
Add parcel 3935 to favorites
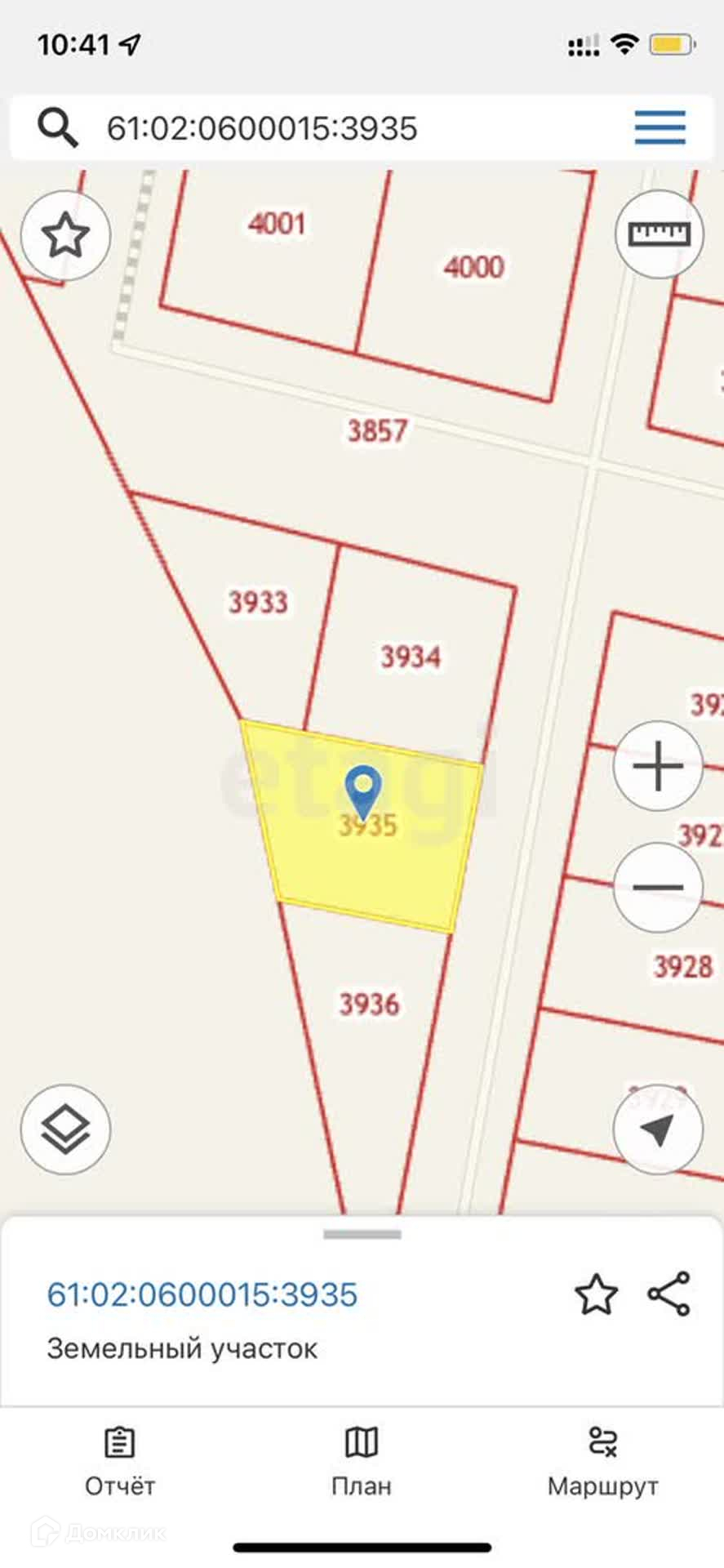click(x=596, y=1295)
